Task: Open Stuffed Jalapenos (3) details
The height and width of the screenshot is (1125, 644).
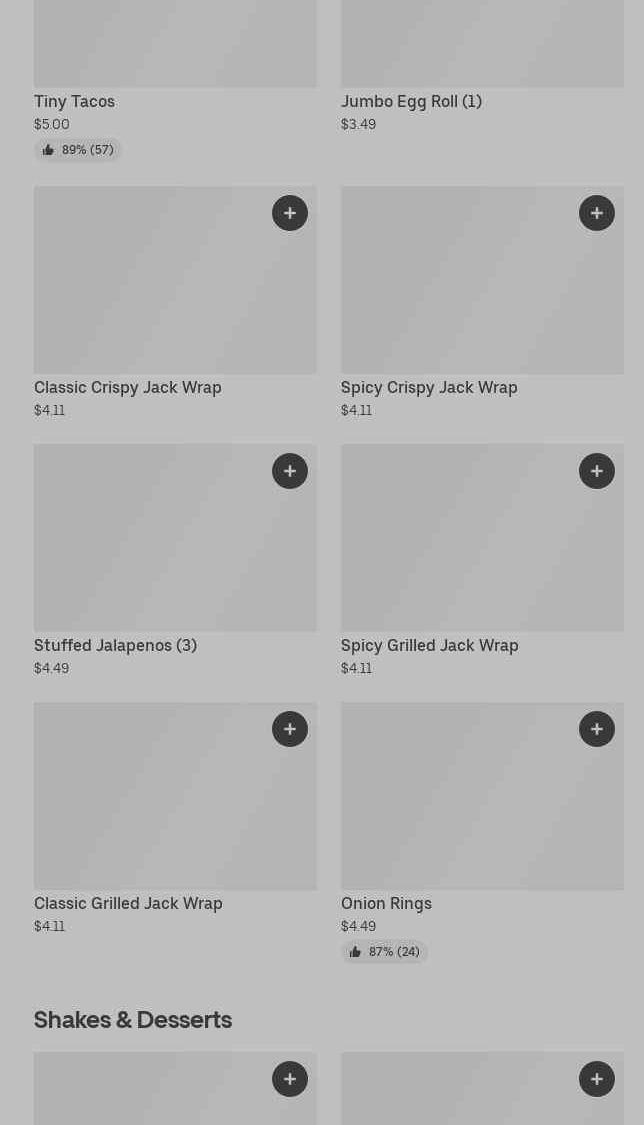Action: tap(115, 645)
